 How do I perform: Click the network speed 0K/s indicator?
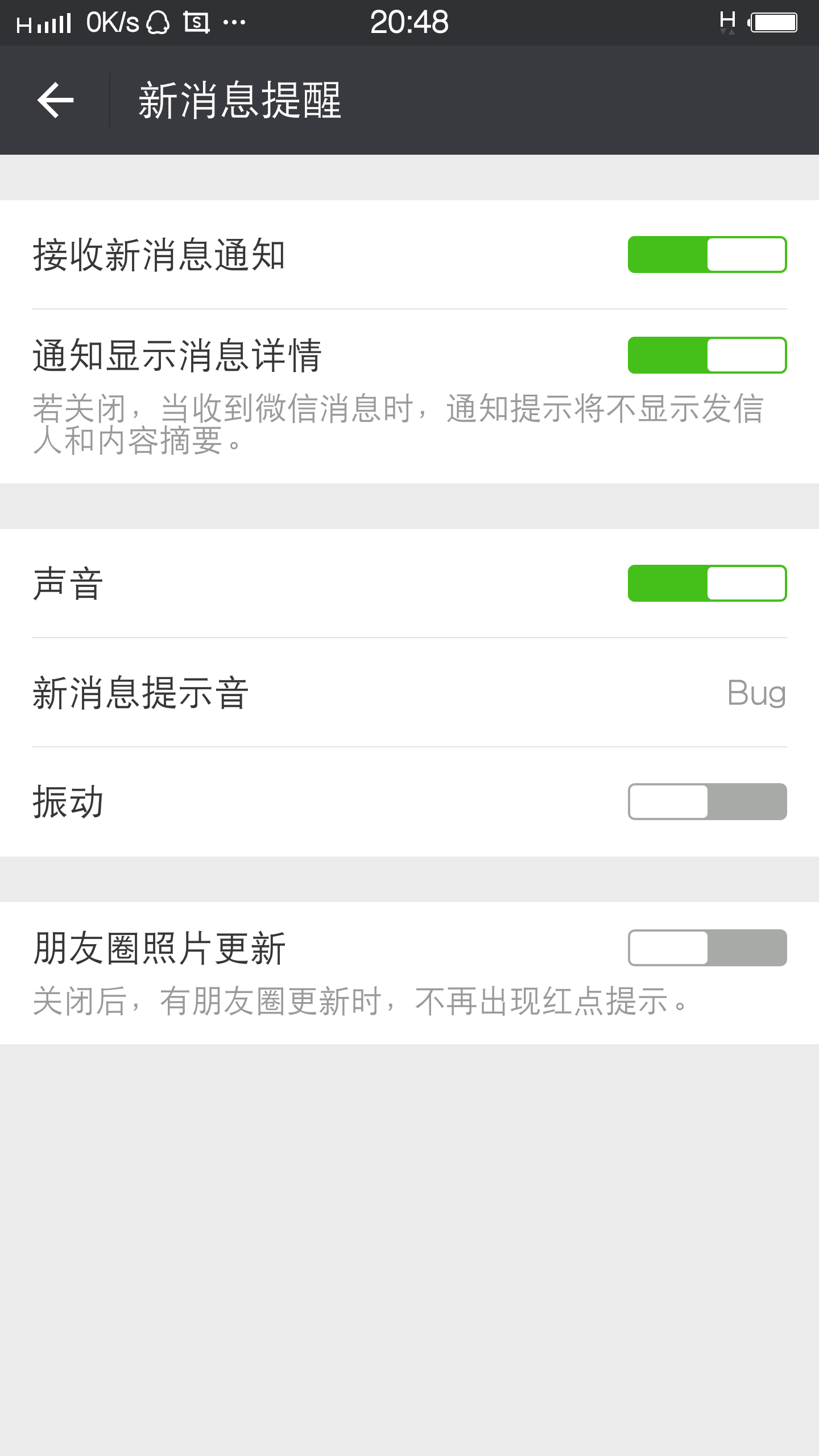point(111,23)
